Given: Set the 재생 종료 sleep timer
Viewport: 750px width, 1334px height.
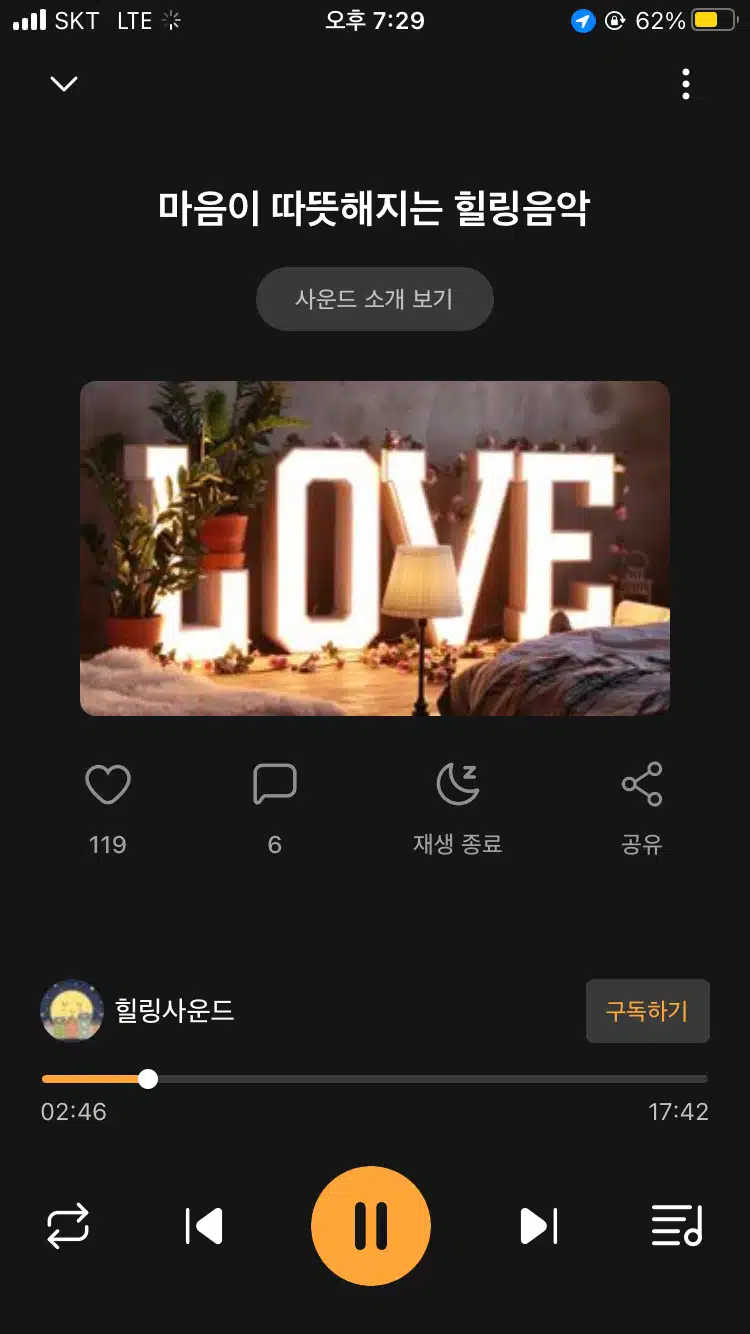Looking at the screenshot, I should 458,784.
